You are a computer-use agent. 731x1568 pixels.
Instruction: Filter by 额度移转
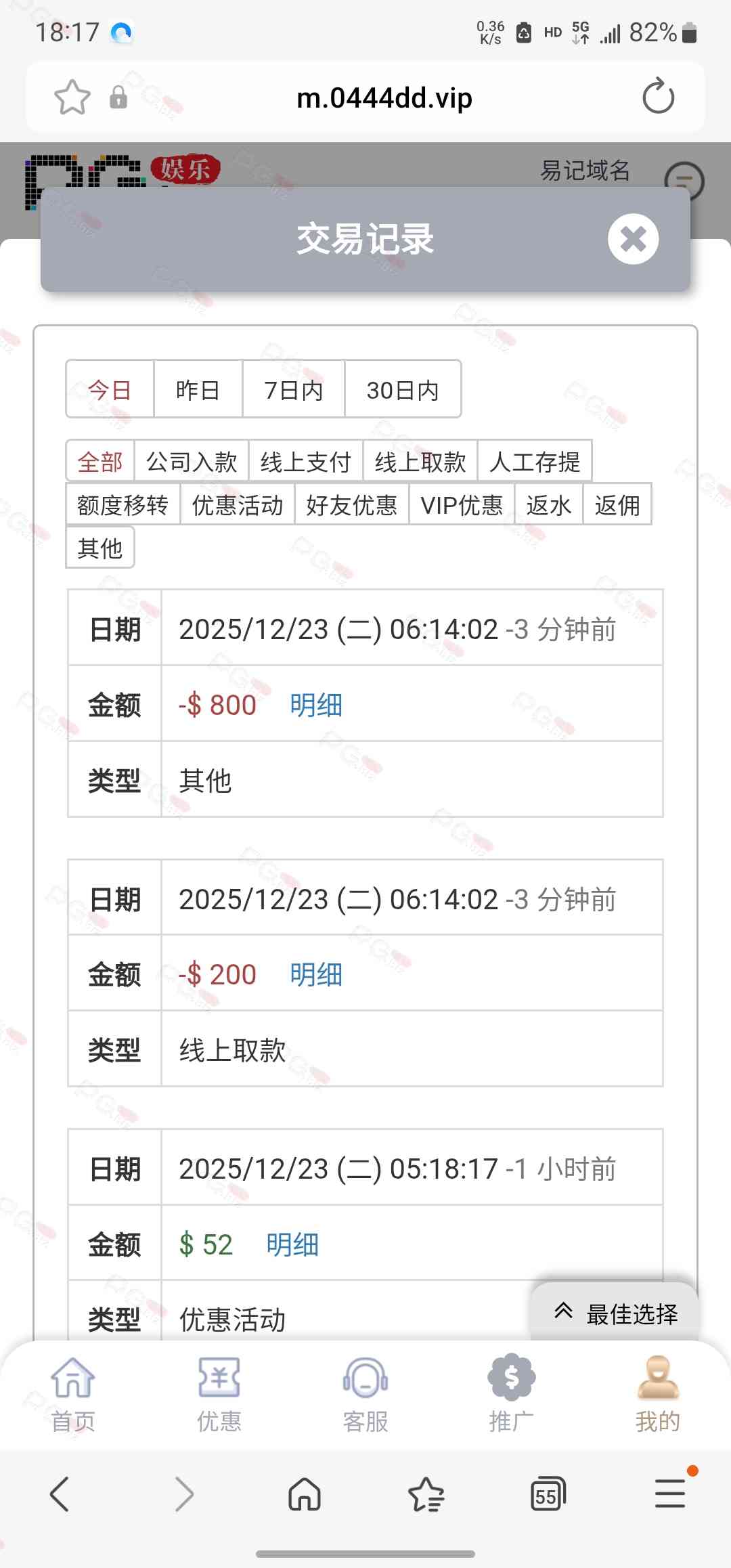(x=123, y=504)
